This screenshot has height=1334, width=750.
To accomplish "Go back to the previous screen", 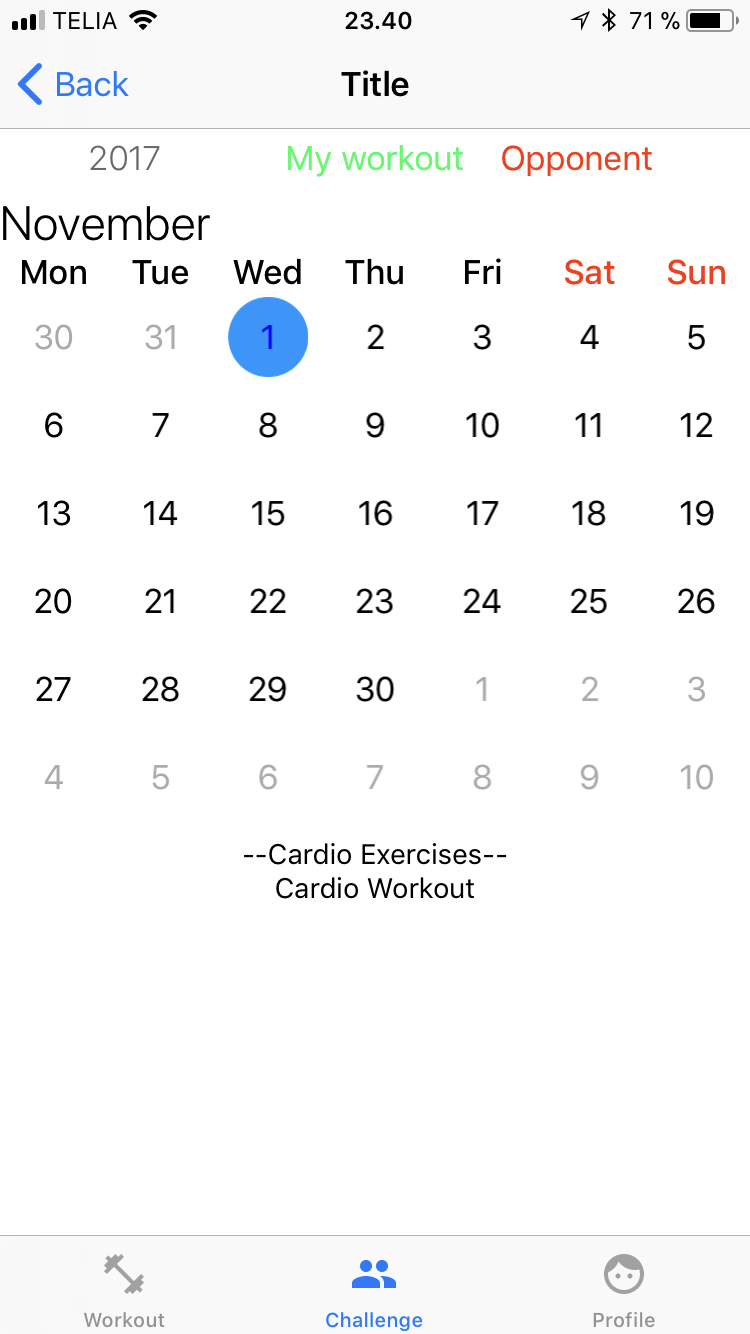I will click(73, 85).
